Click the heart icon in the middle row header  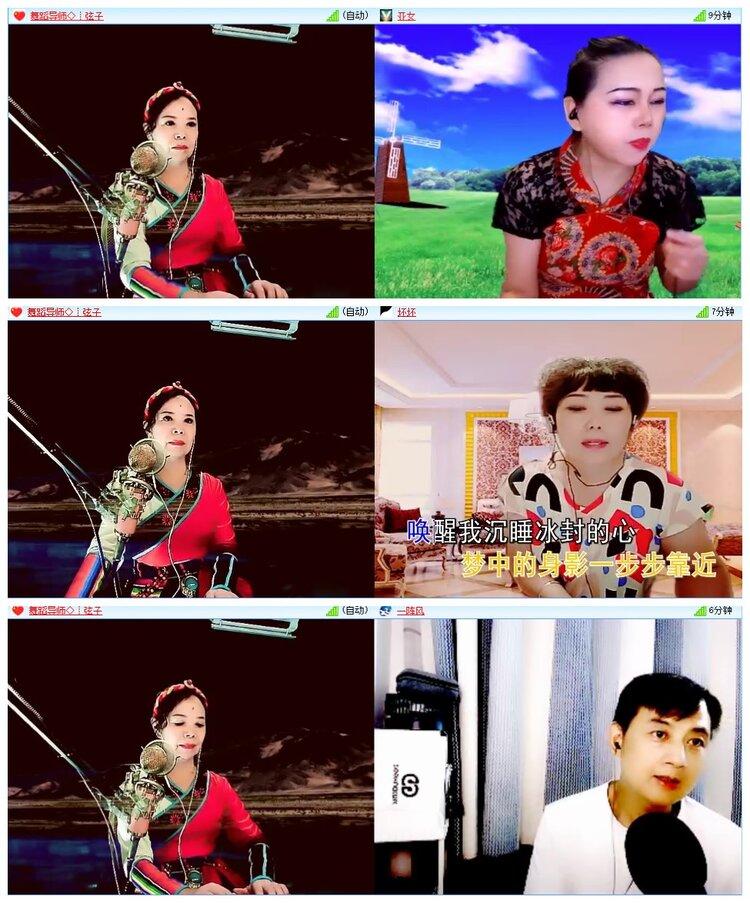tap(14, 311)
